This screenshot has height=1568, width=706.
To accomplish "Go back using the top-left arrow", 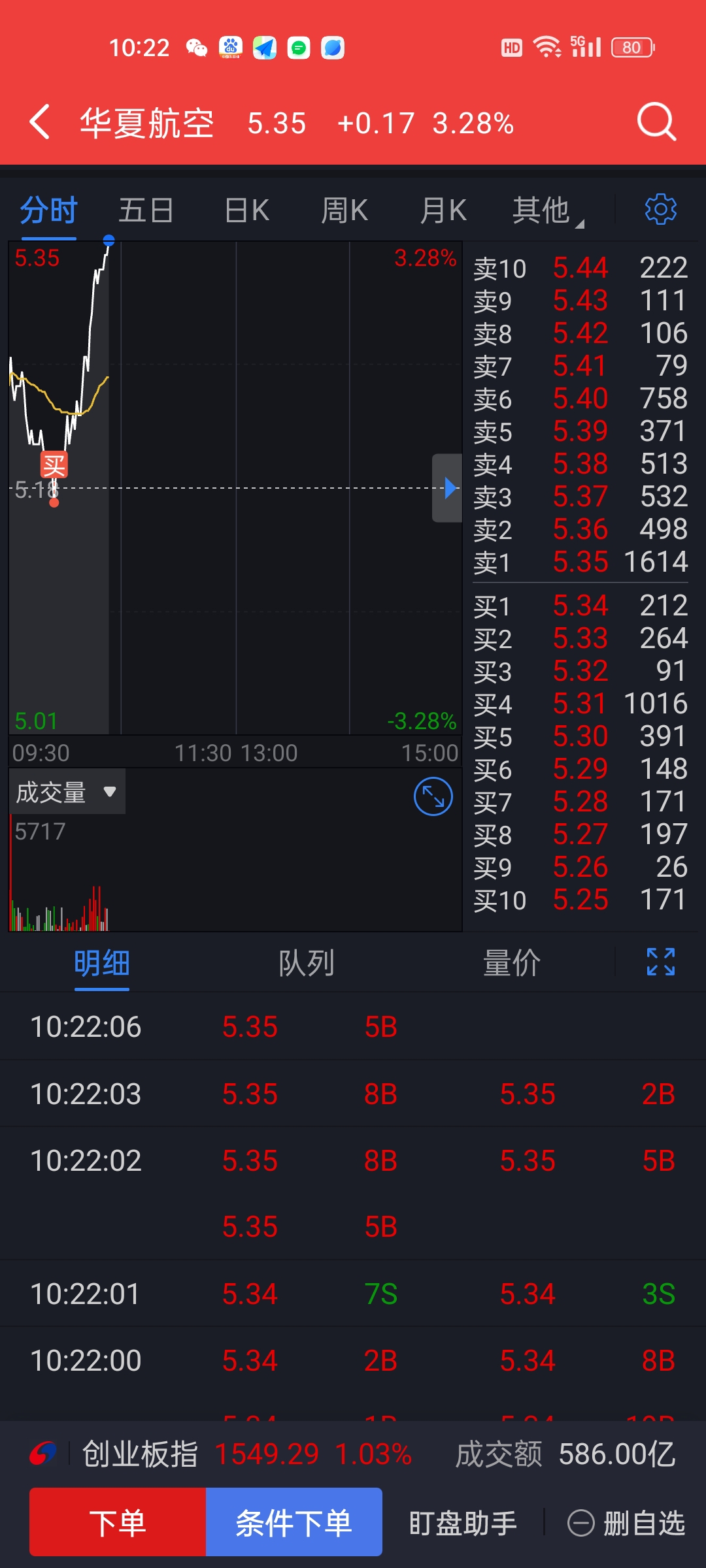I will click(40, 122).
